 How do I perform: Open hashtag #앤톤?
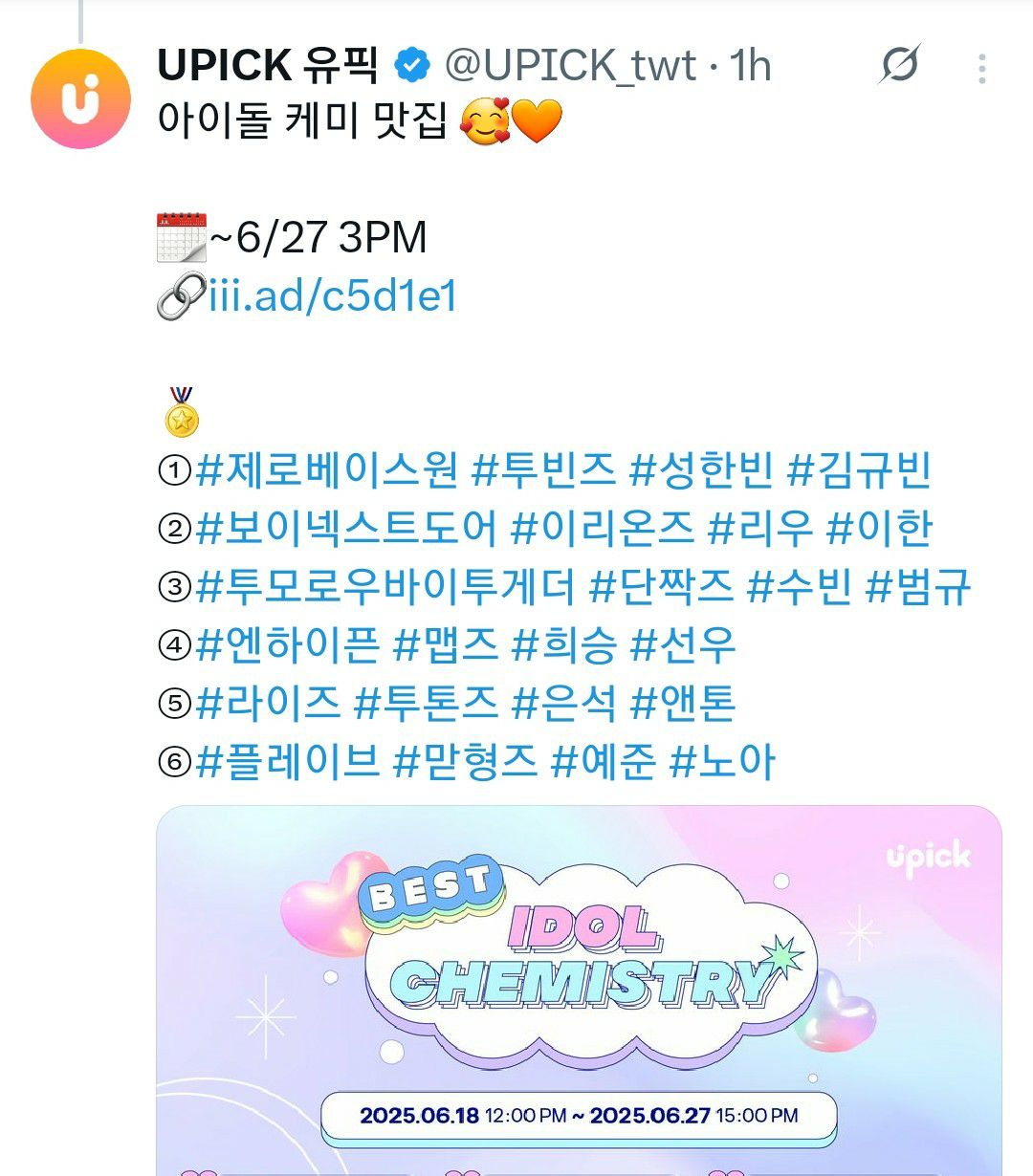[683, 704]
